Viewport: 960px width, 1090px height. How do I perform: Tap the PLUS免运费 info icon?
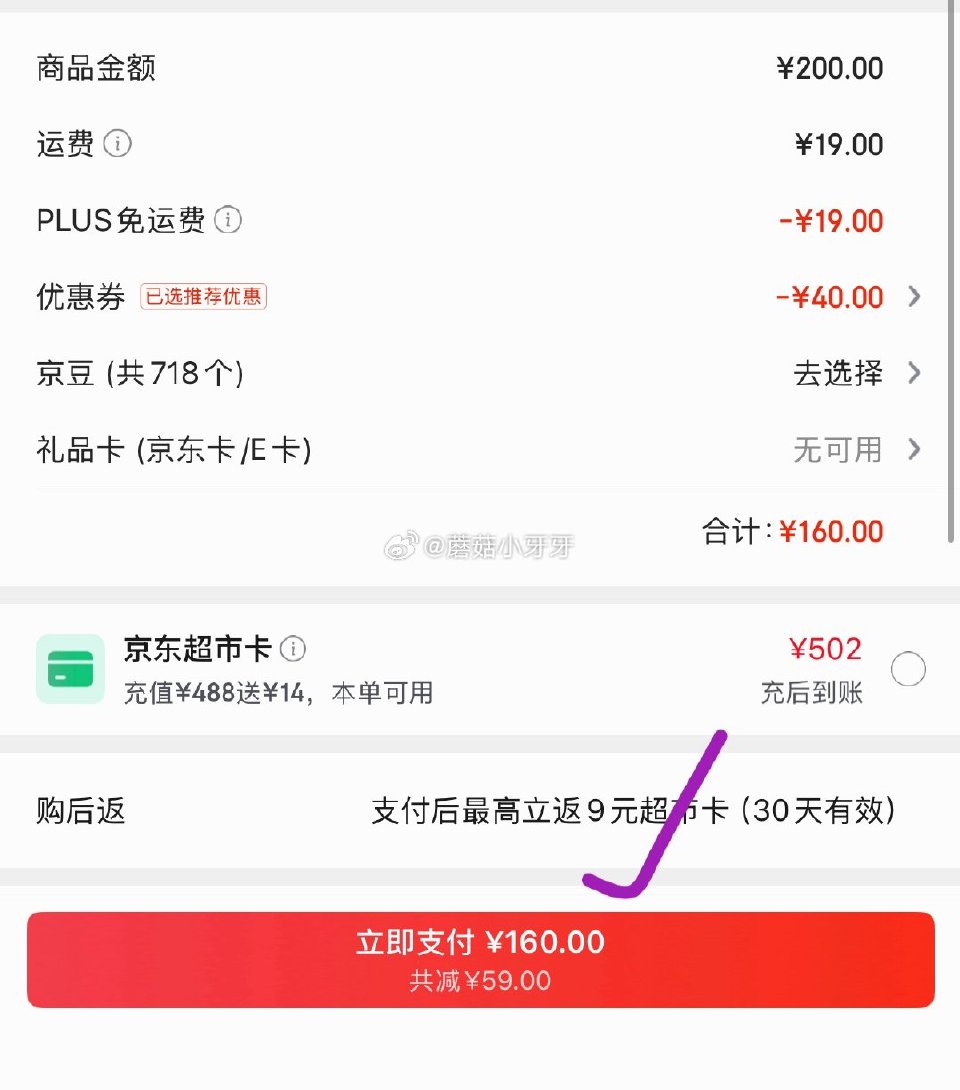pos(228,221)
